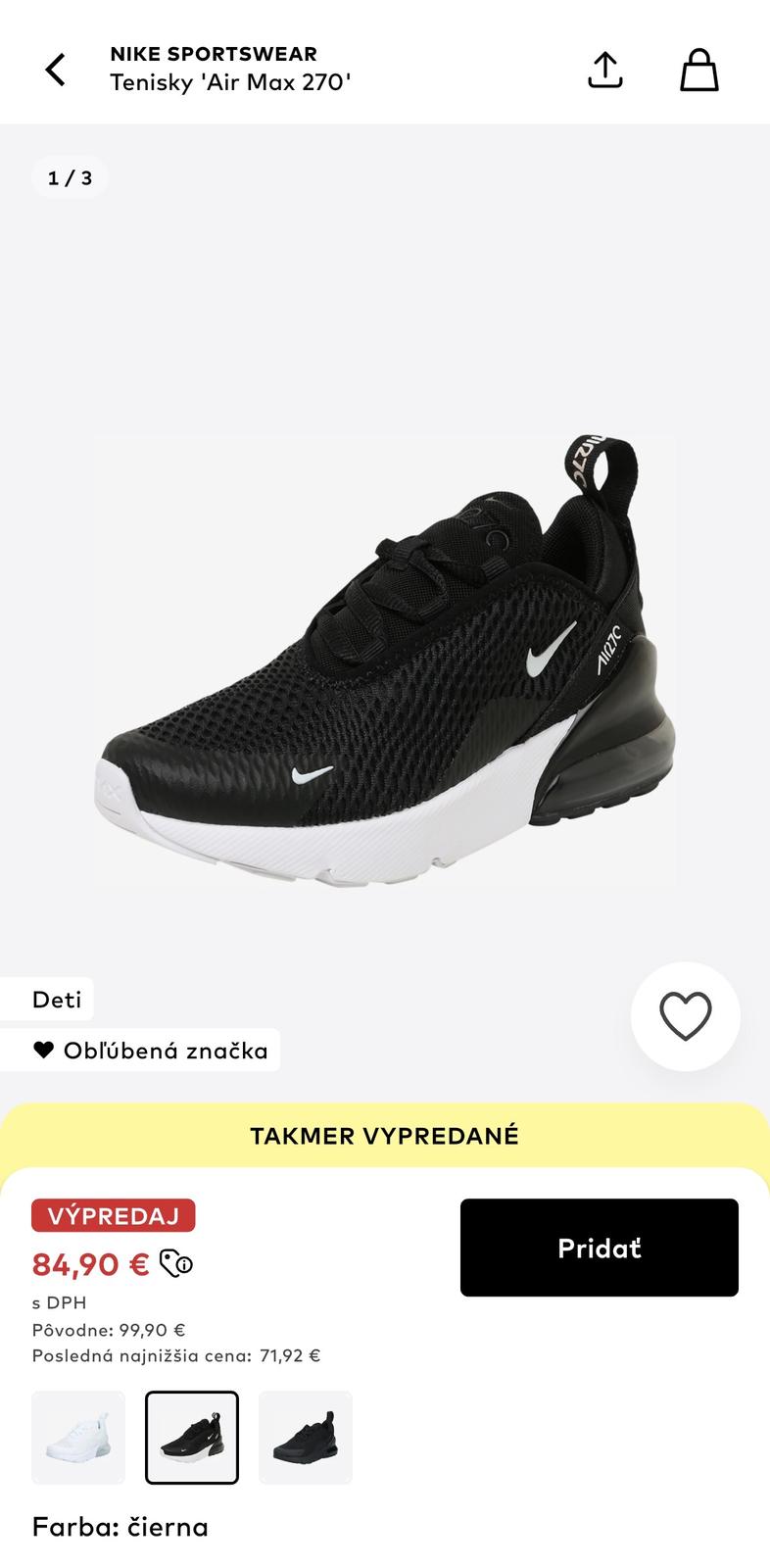Viewport: 770px width, 1568px height.
Task: Add the sneakers to the wishlist
Action: (685, 1016)
